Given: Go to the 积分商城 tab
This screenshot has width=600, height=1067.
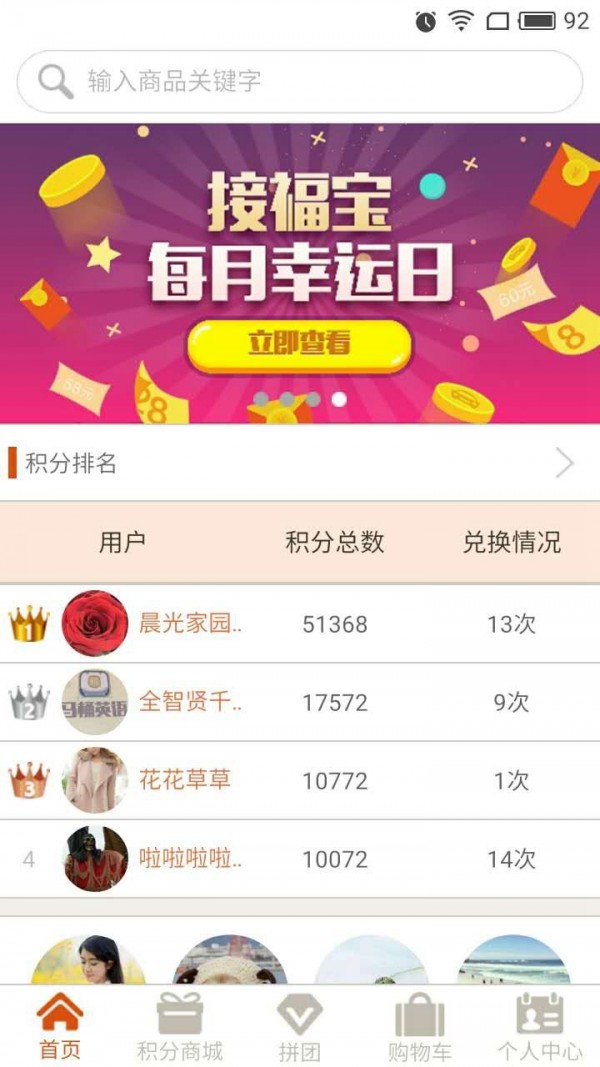Looking at the screenshot, I should 180,1027.
